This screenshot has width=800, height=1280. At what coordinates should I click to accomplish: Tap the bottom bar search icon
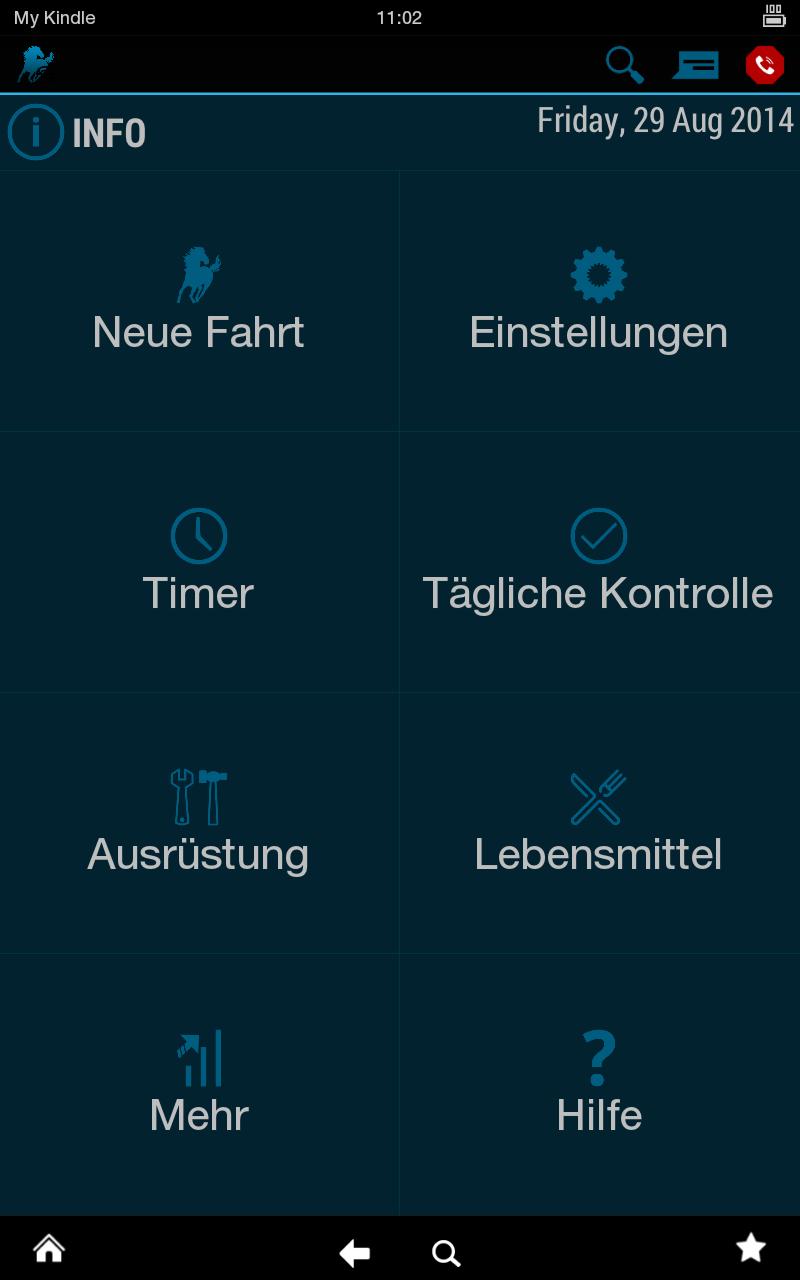(x=446, y=1252)
